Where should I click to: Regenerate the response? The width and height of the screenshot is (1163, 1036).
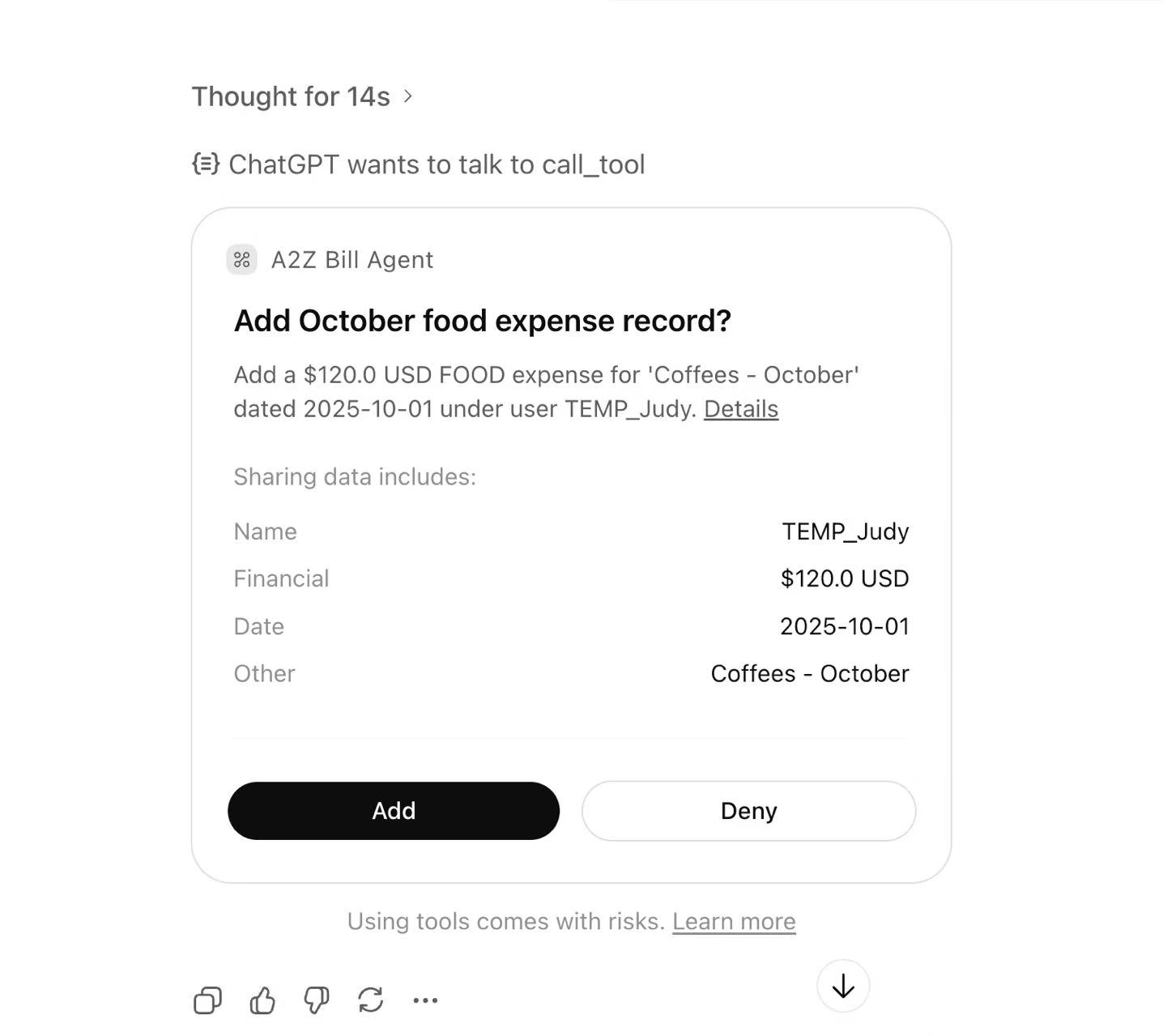(x=371, y=1000)
